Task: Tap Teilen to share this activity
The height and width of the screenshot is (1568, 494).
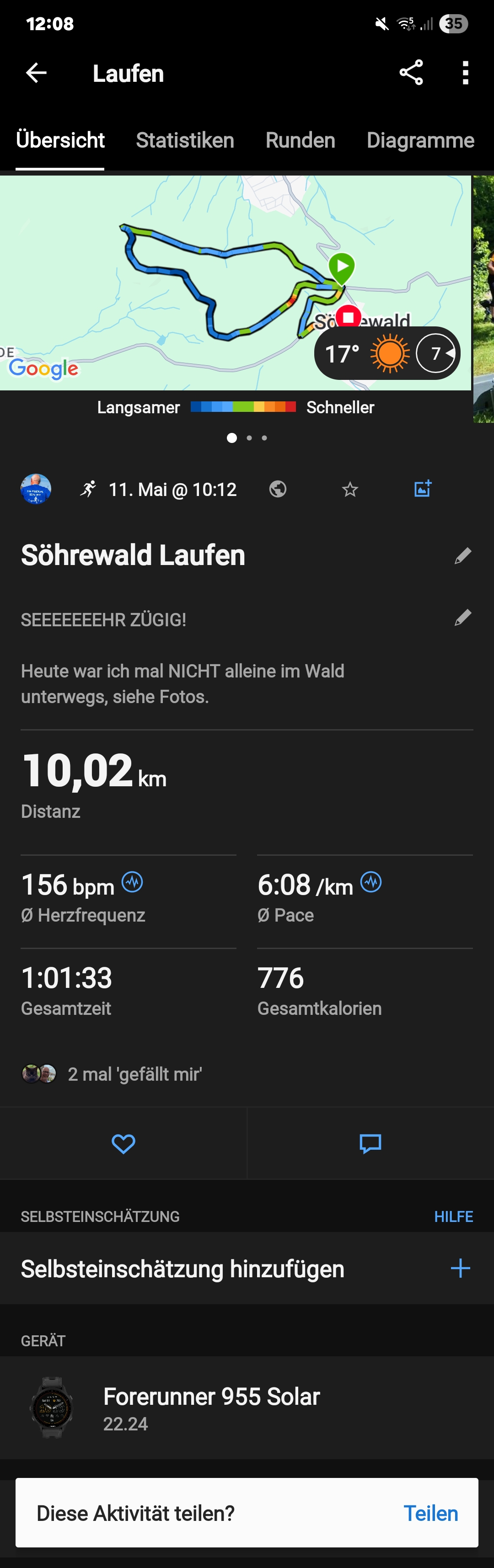Action: point(431,1514)
